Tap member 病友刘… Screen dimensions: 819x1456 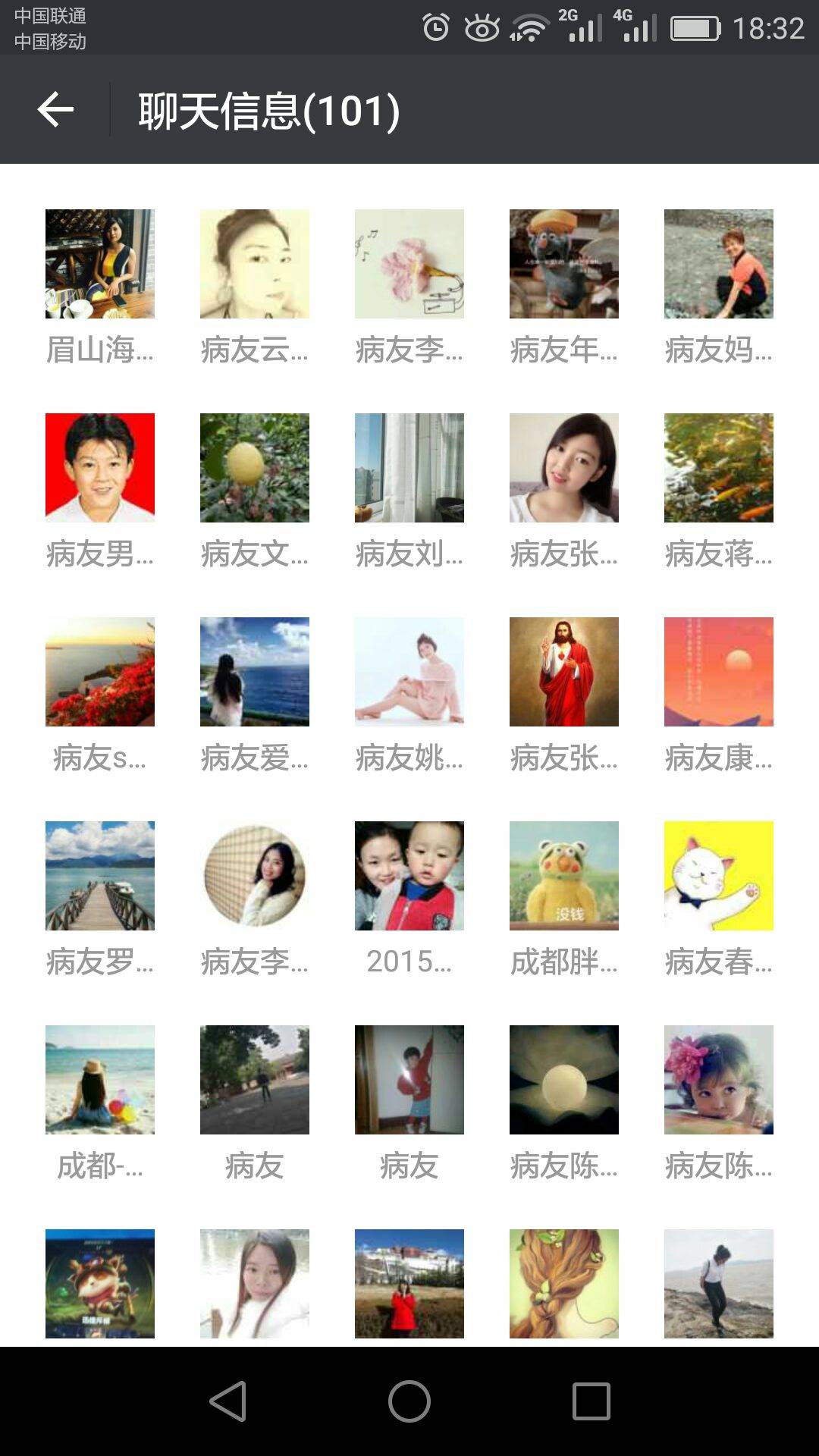tap(409, 468)
